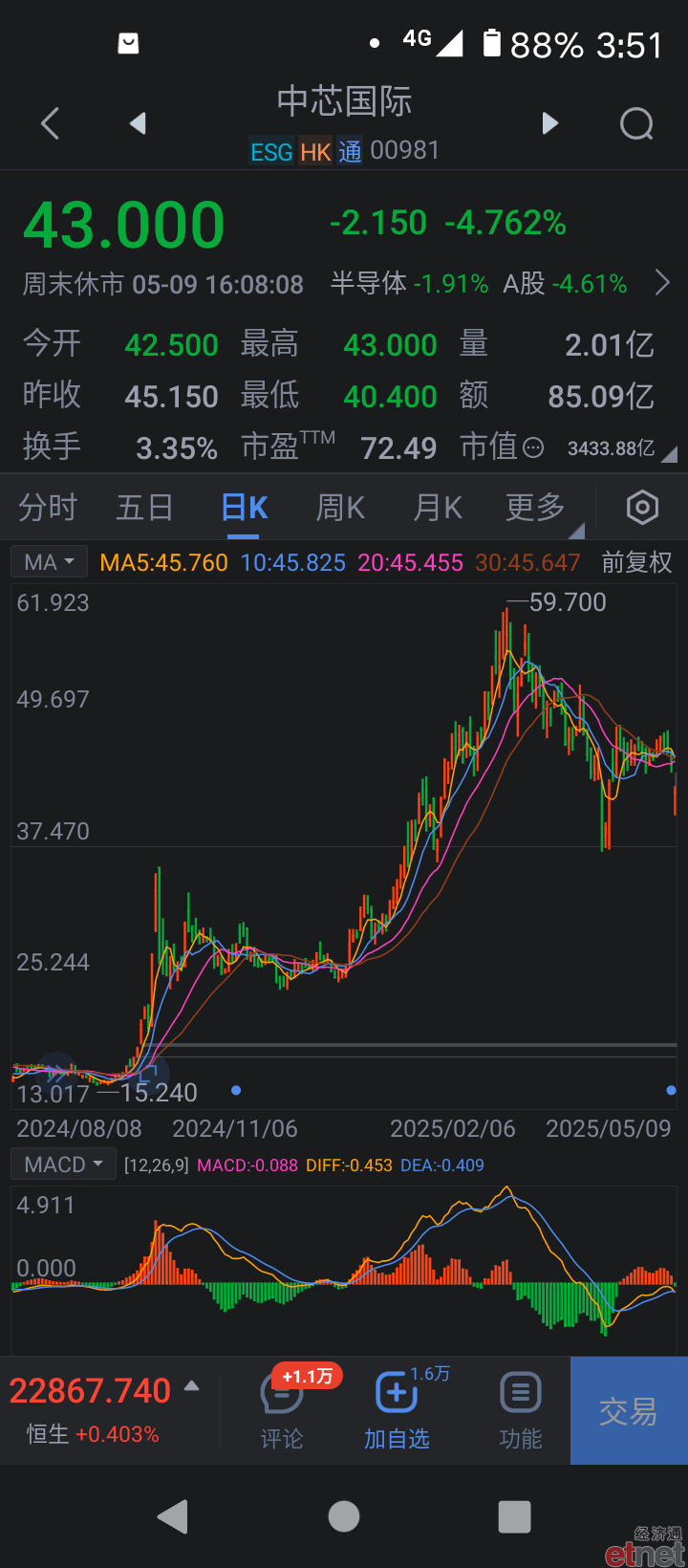Open the search magnifier
This screenshot has height=1568, width=688.
pyautogui.click(x=636, y=123)
